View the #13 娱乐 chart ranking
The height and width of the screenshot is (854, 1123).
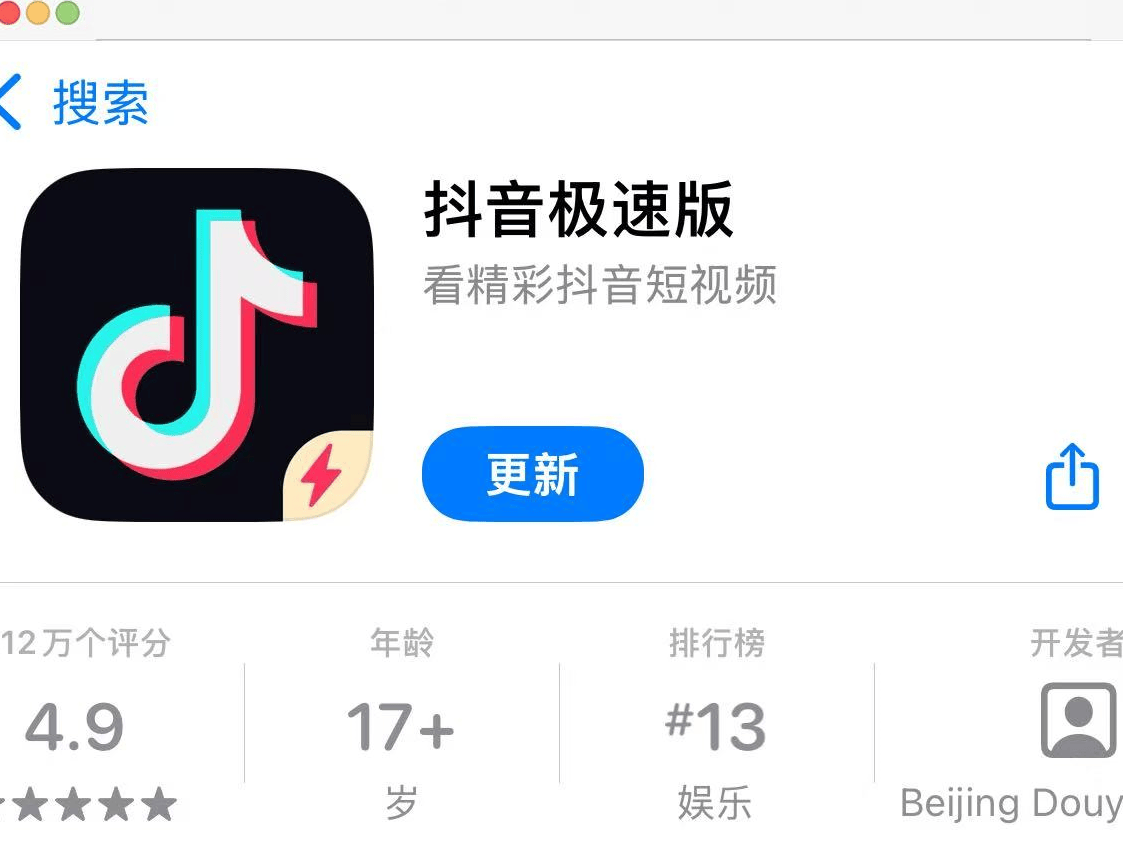pos(716,727)
